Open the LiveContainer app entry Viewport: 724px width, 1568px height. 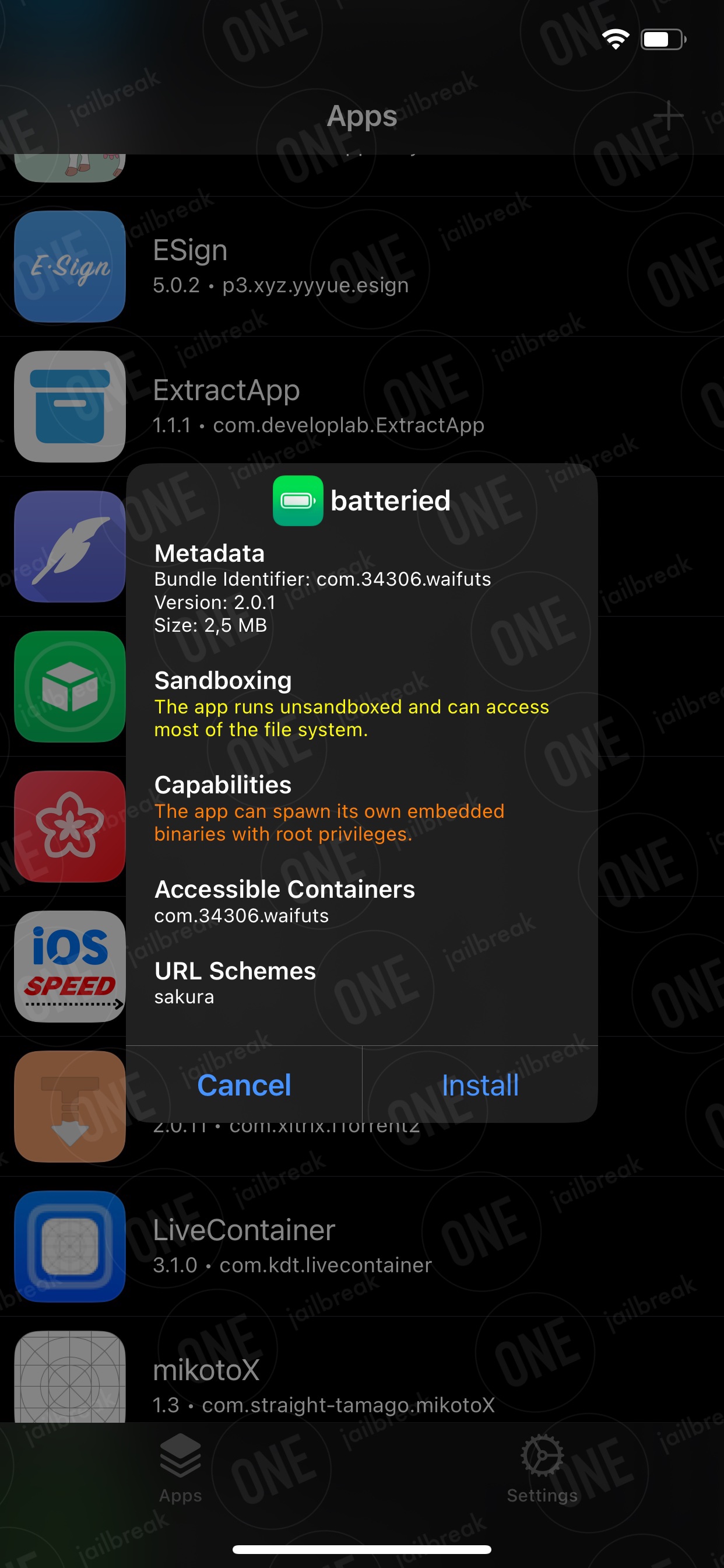click(362, 1246)
